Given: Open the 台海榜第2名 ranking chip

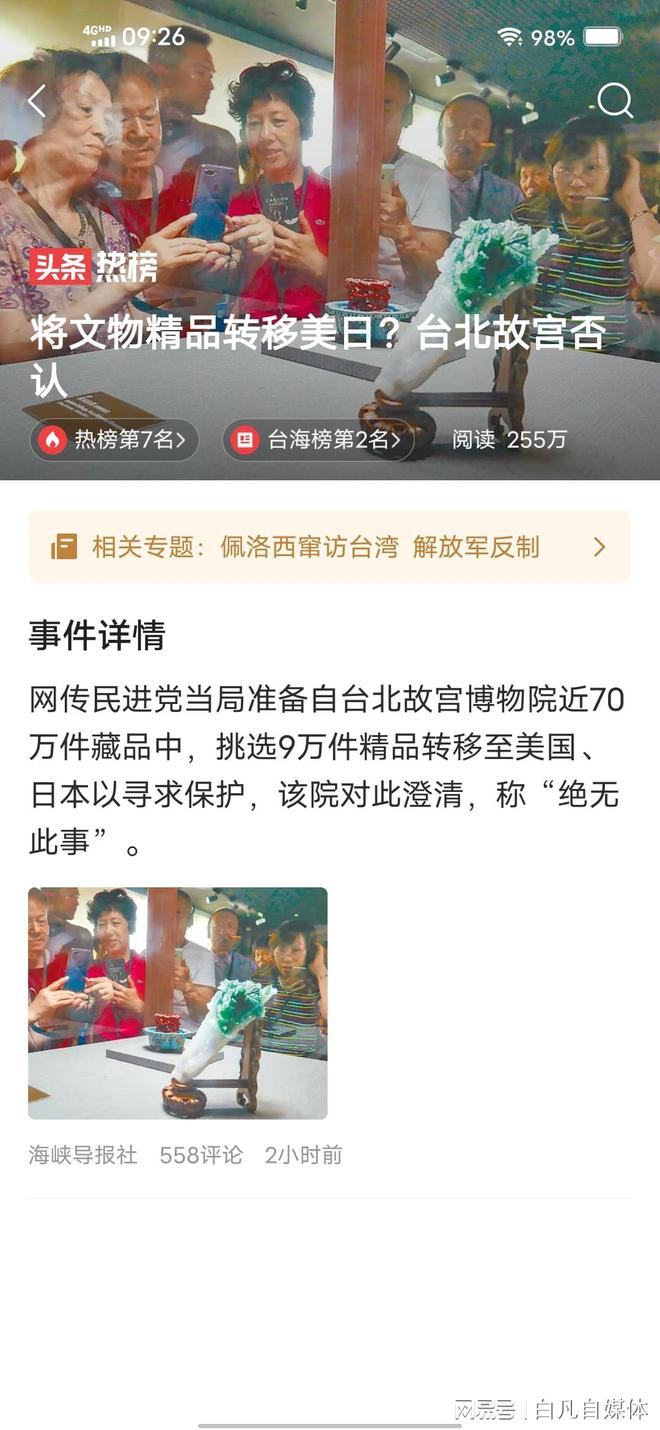Looking at the screenshot, I should [318, 440].
